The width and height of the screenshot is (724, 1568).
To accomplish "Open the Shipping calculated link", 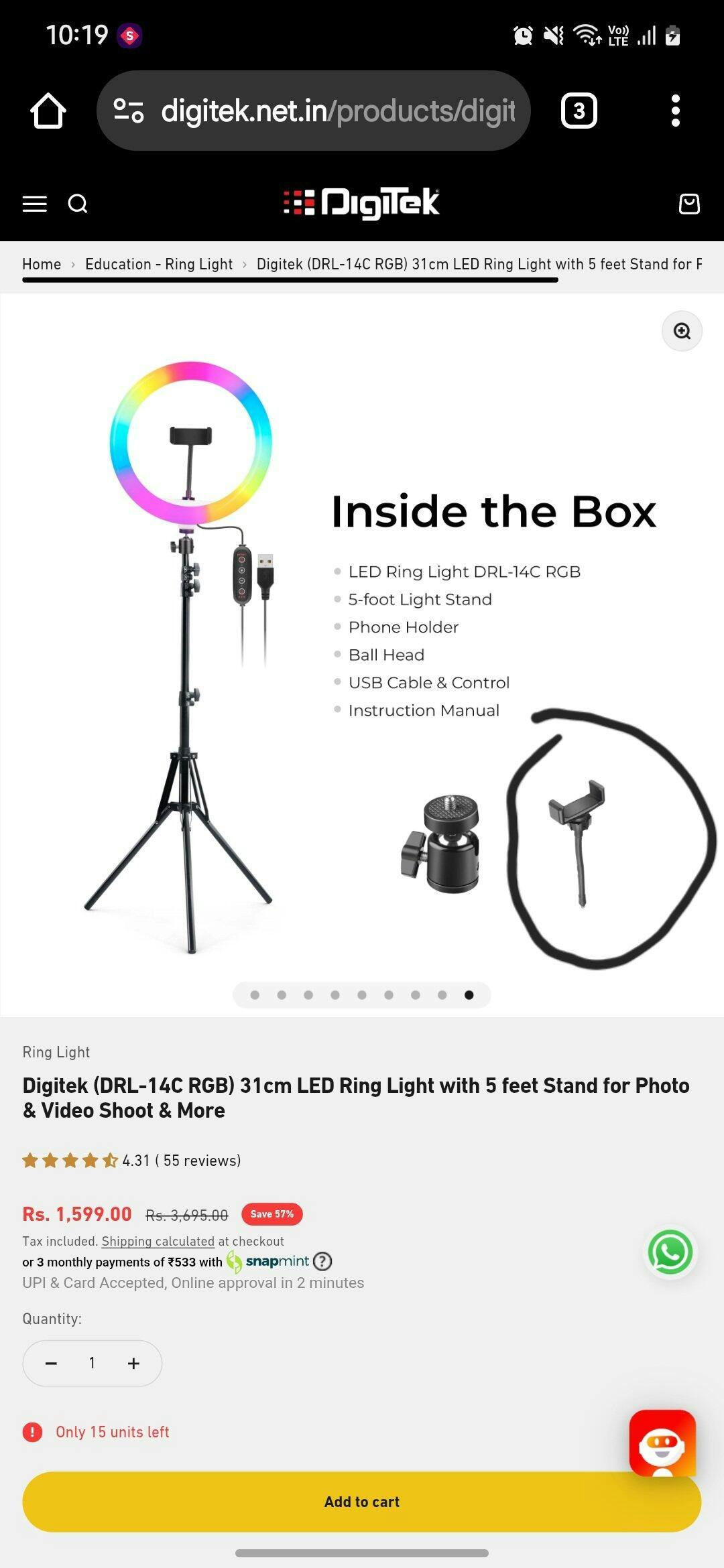I will [158, 1242].
